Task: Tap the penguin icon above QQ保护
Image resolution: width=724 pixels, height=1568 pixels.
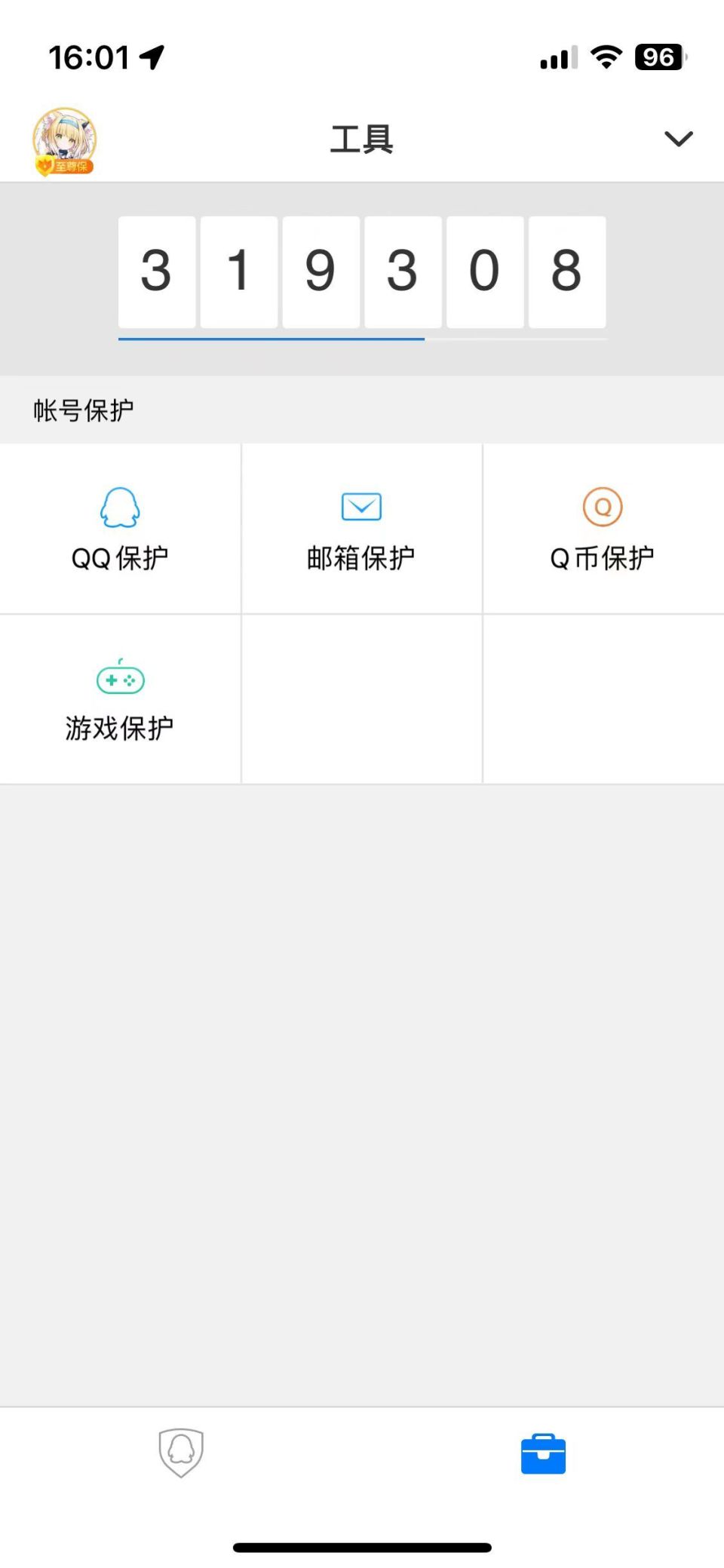Action: tap(119, 506)
